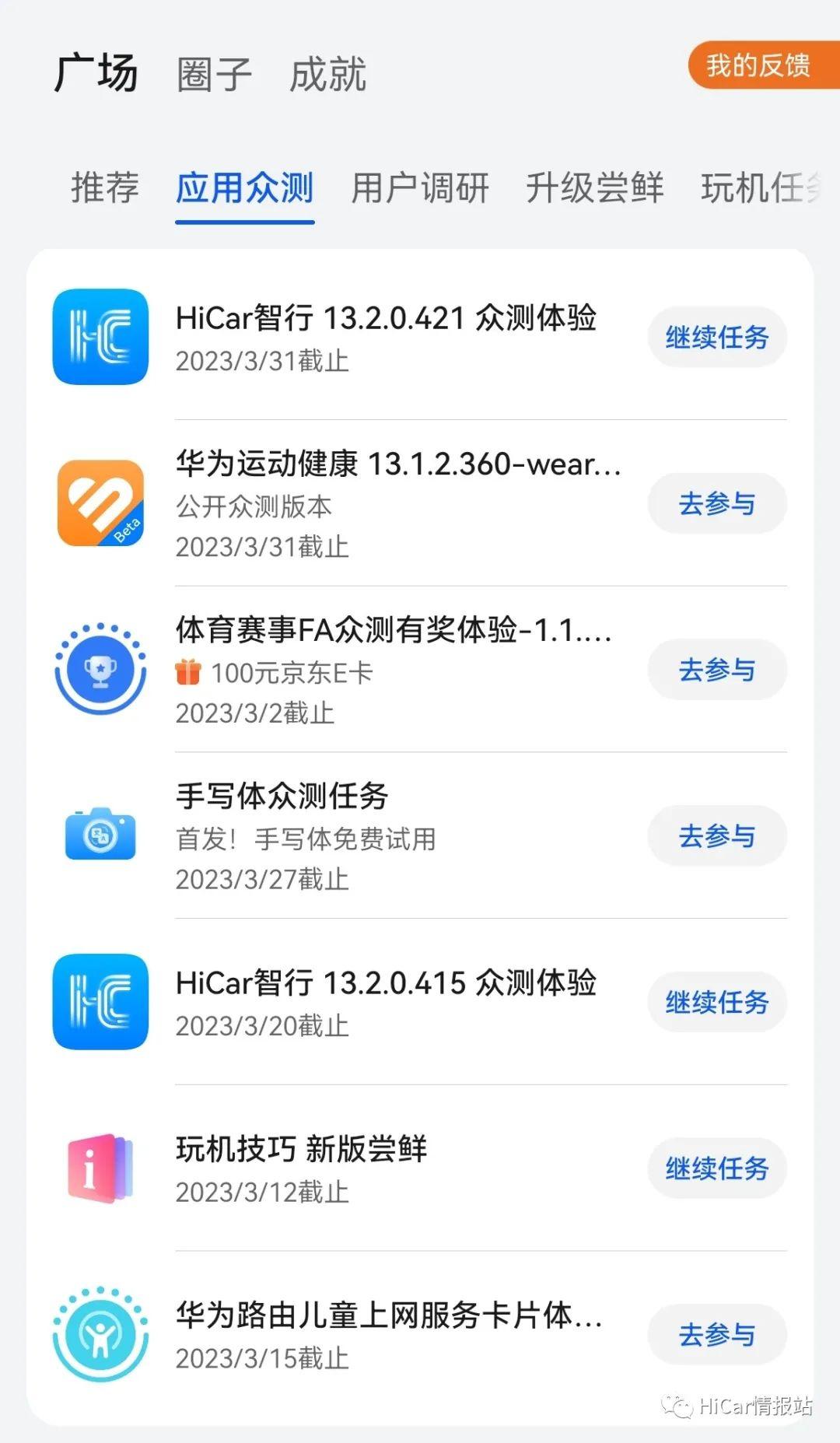Image resolution: width=840 pixels, height=1443 pixels.
Task: Tap 去参与 for 华为路由儿童上网卡片
Action: [716, 1334]
